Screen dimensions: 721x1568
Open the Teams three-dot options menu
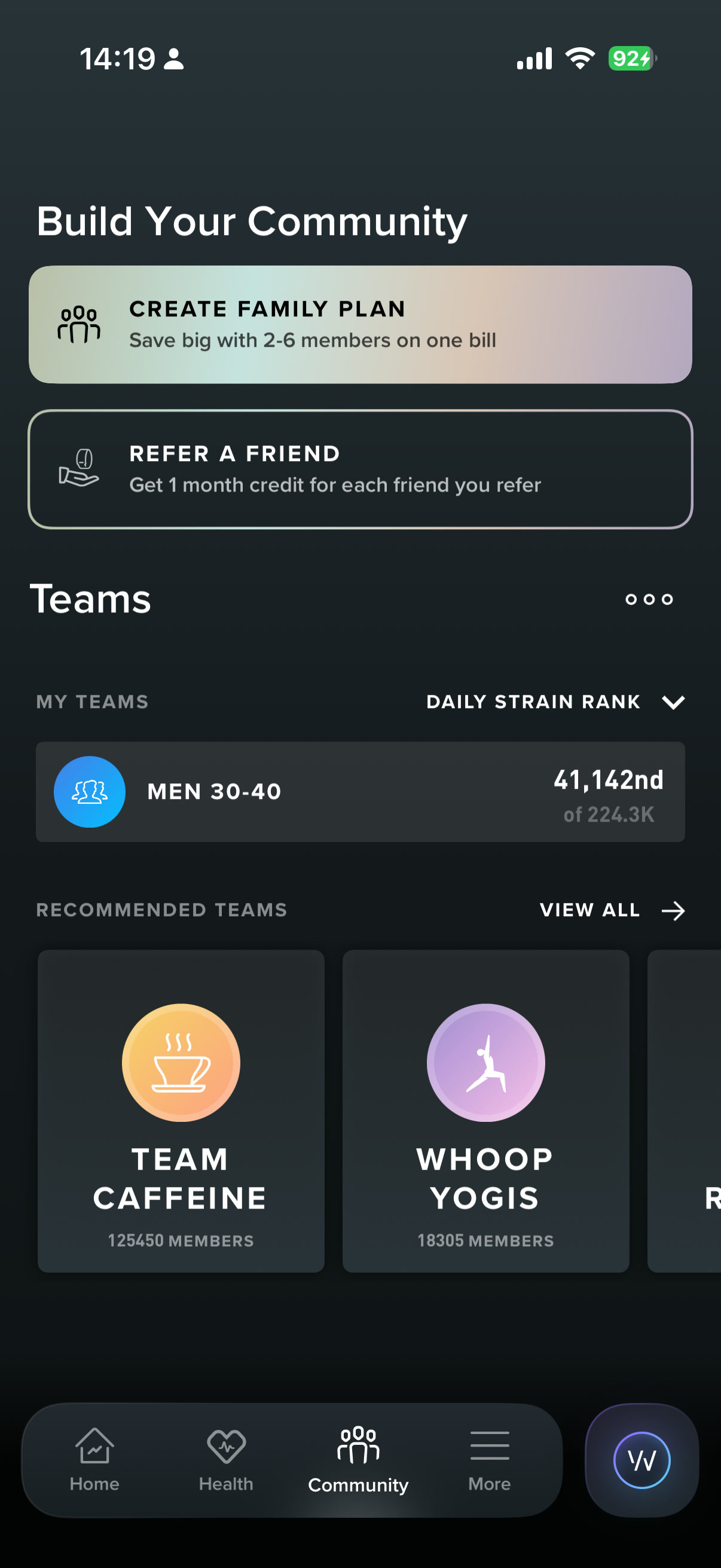(x=649, y=600)
